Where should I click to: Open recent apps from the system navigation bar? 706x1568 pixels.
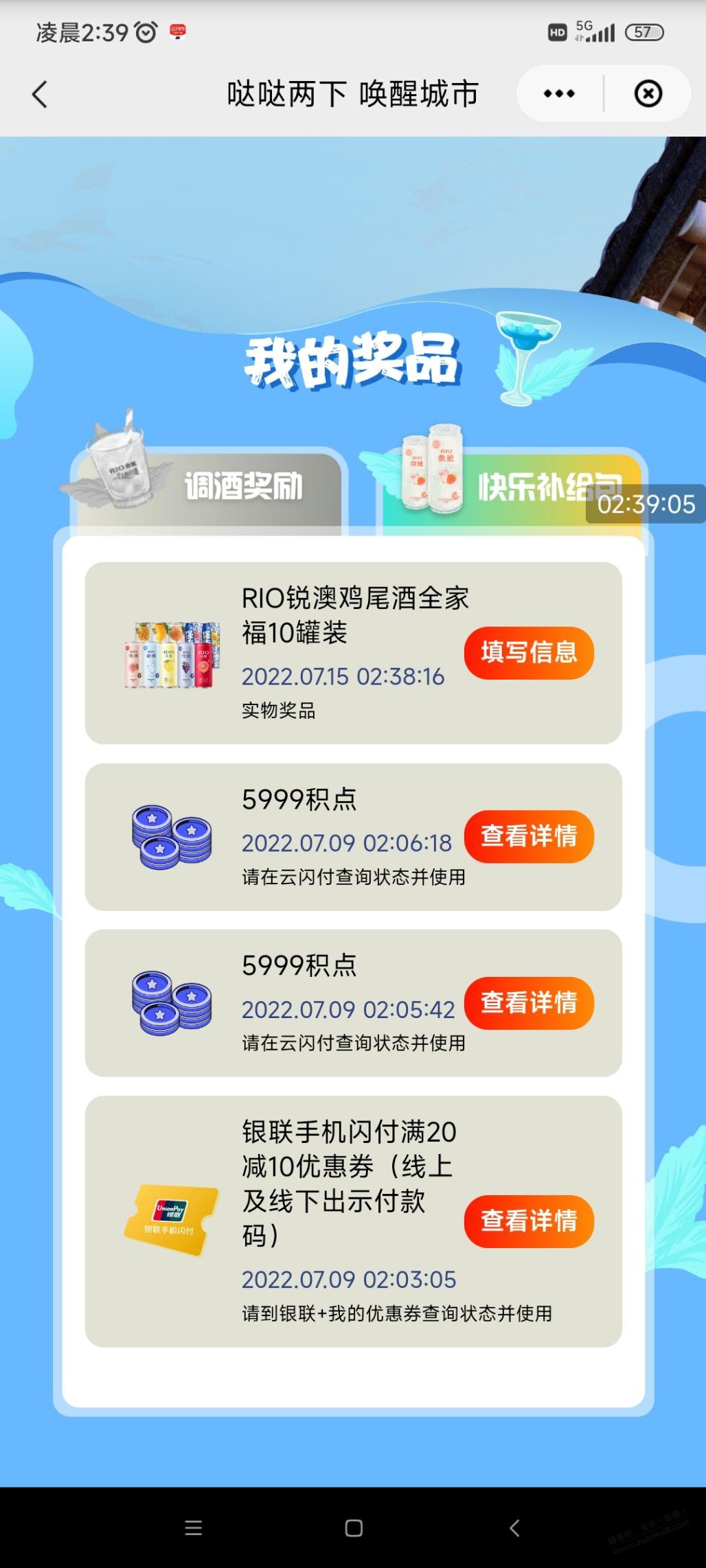(x=194, y=1527)
